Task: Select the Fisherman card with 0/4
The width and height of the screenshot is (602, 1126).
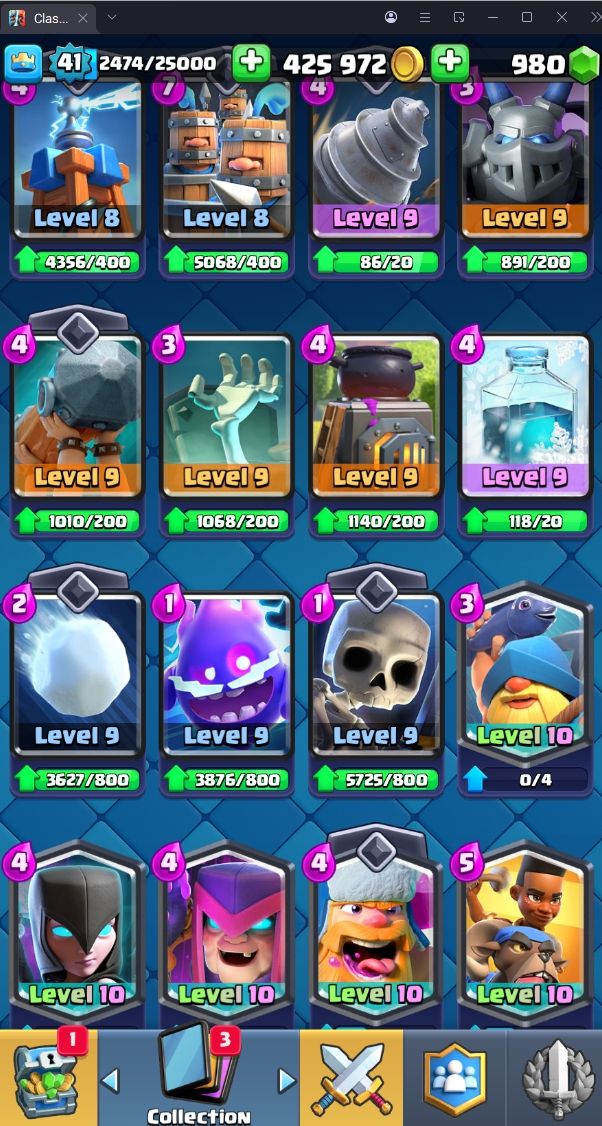Action: [x=526, y=680]
